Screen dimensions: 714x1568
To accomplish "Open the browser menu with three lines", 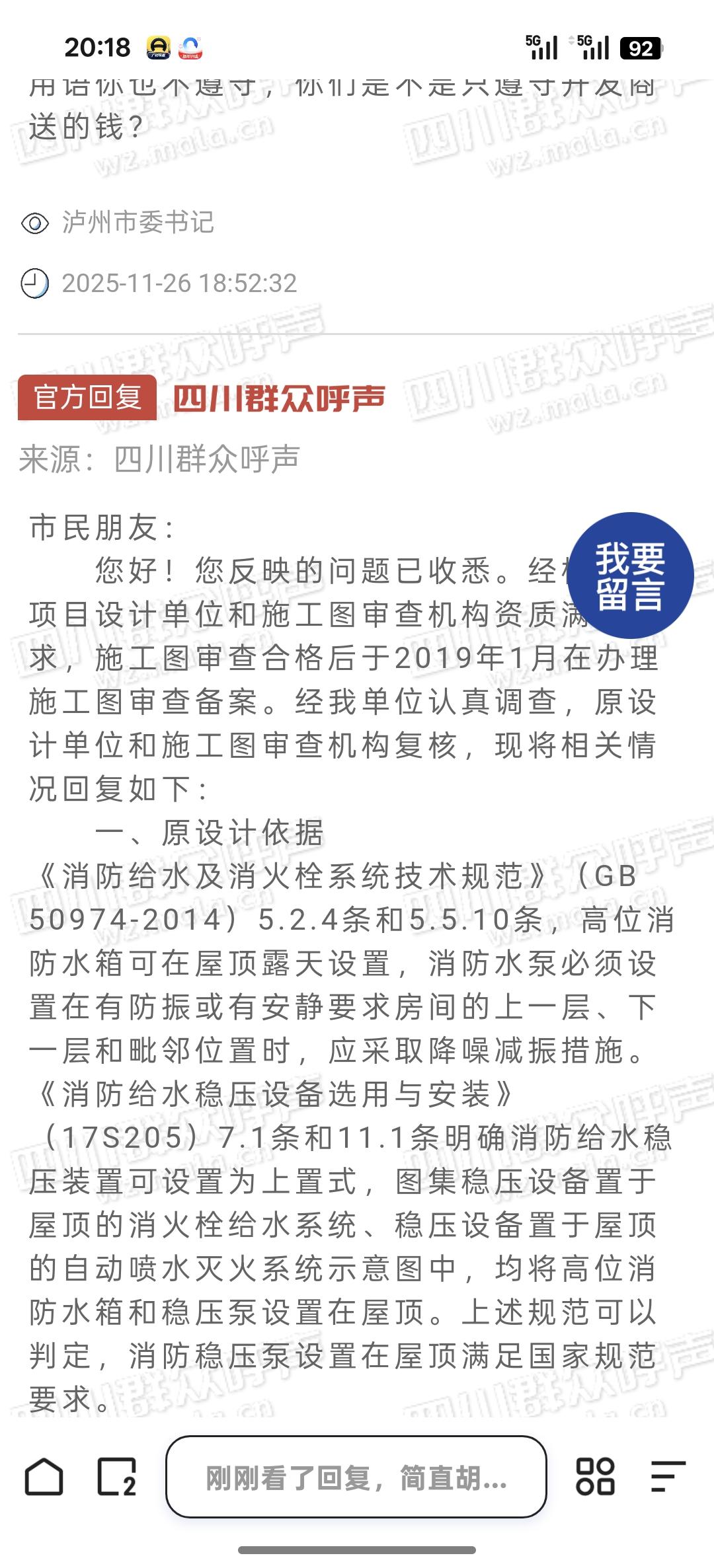I will (x=668, y=1476).
